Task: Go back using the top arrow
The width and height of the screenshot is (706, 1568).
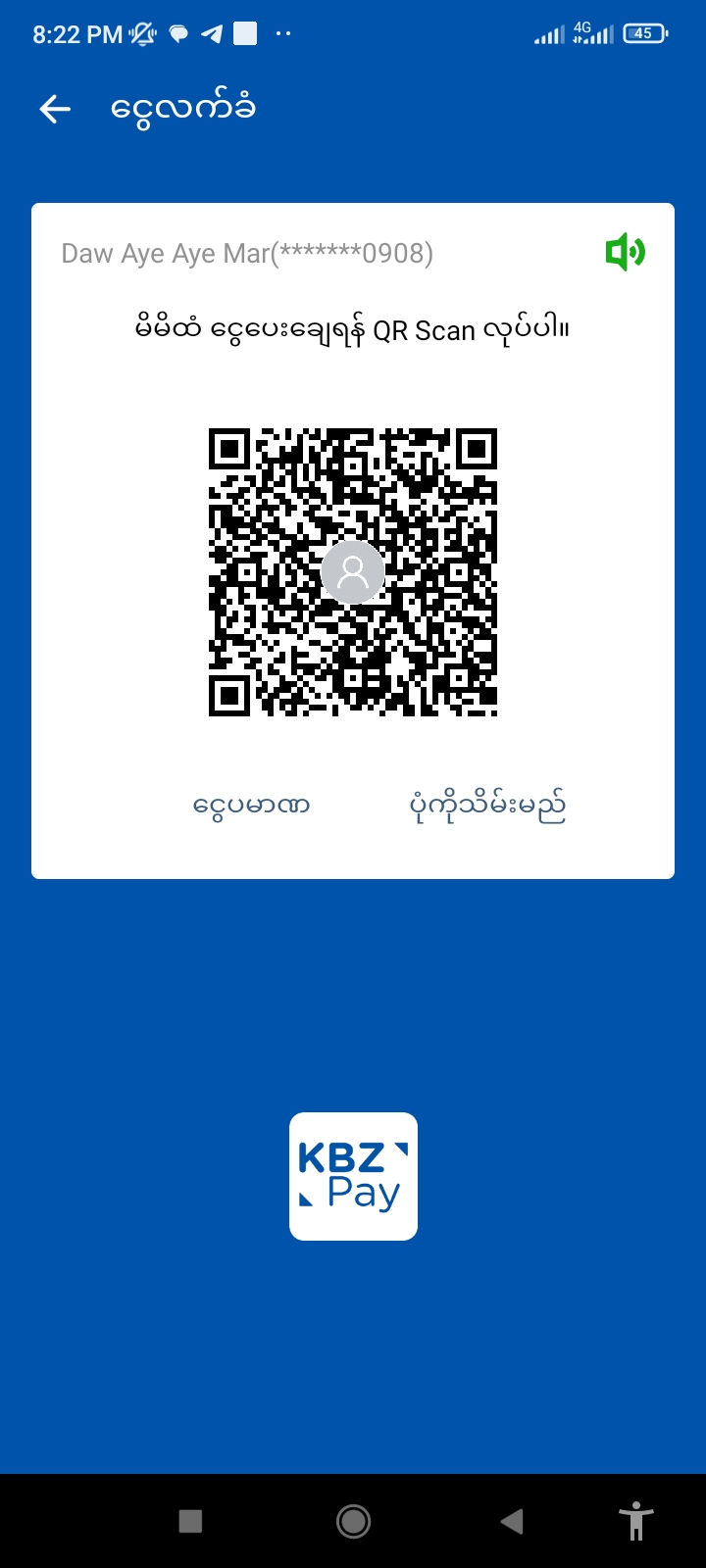Action: [55, 109]
